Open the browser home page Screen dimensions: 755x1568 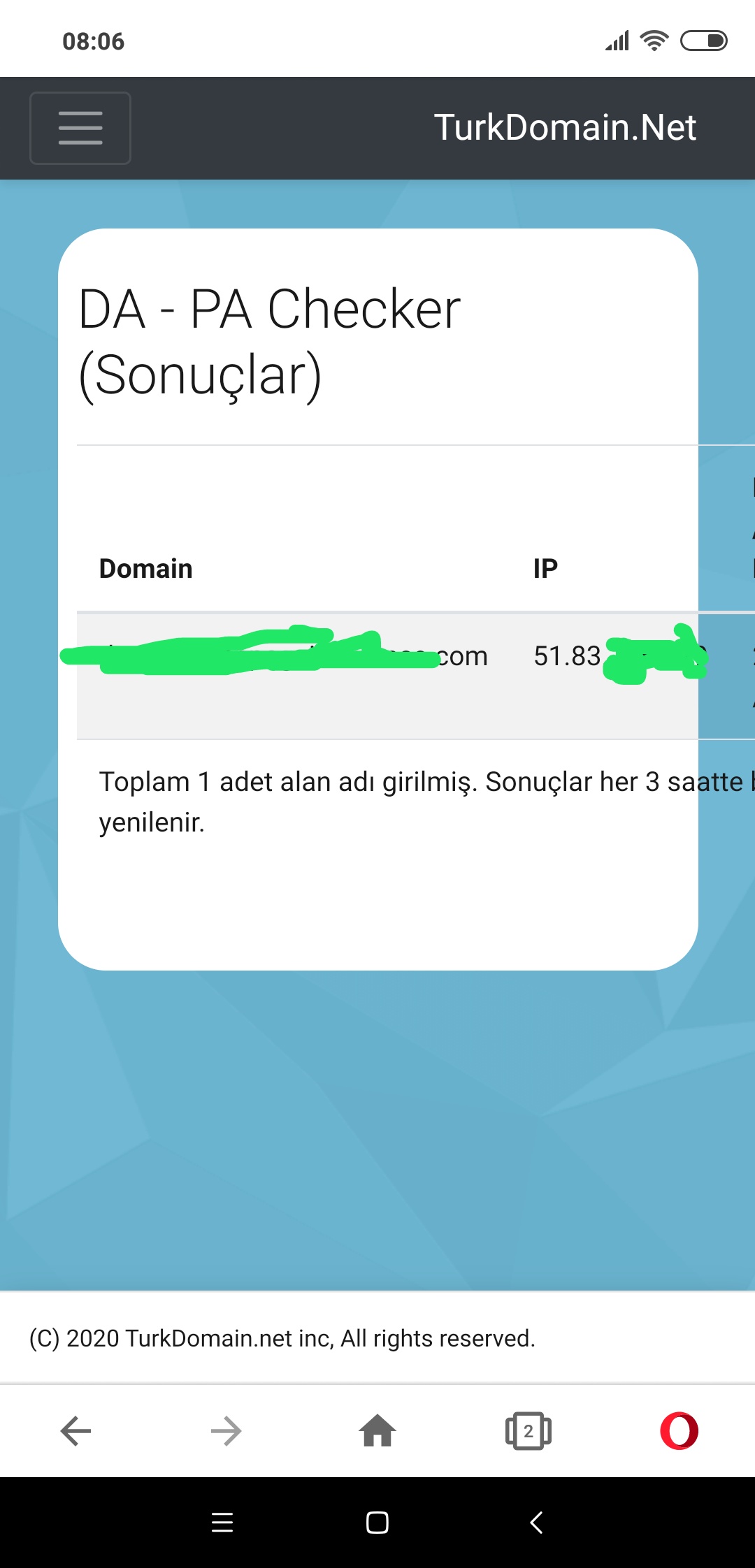[x=377, y=1430]
